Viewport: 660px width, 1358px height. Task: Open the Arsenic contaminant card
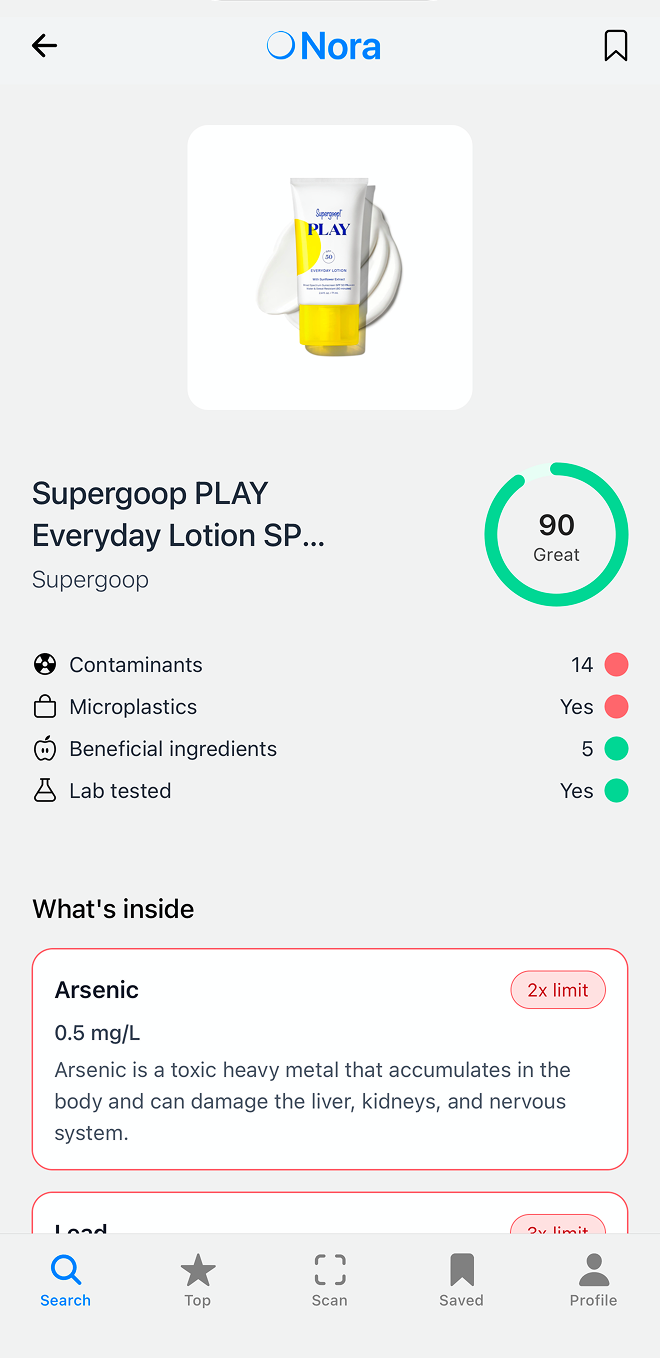(330, 1059)
